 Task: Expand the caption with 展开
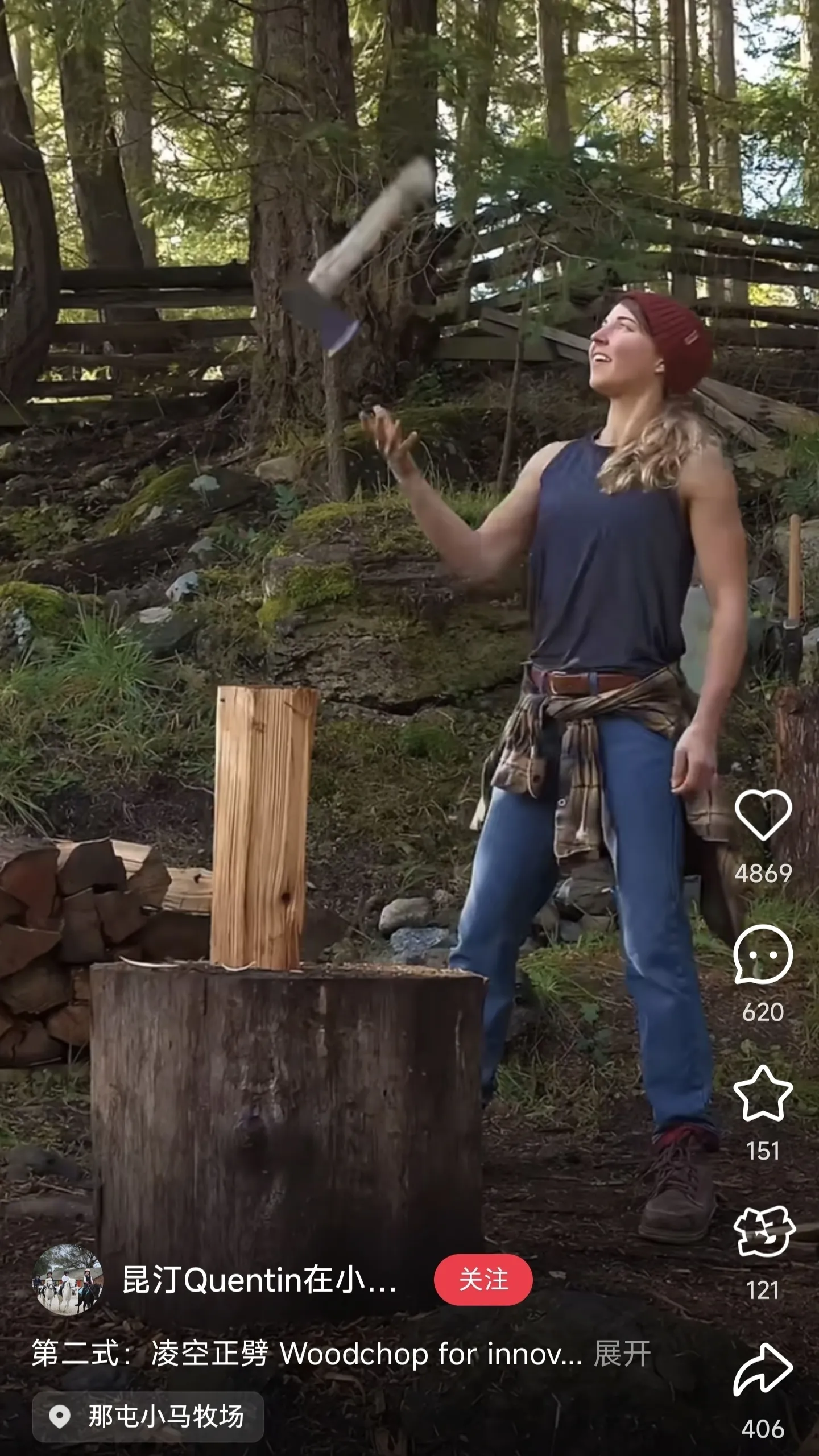(x=622, y=1354)
